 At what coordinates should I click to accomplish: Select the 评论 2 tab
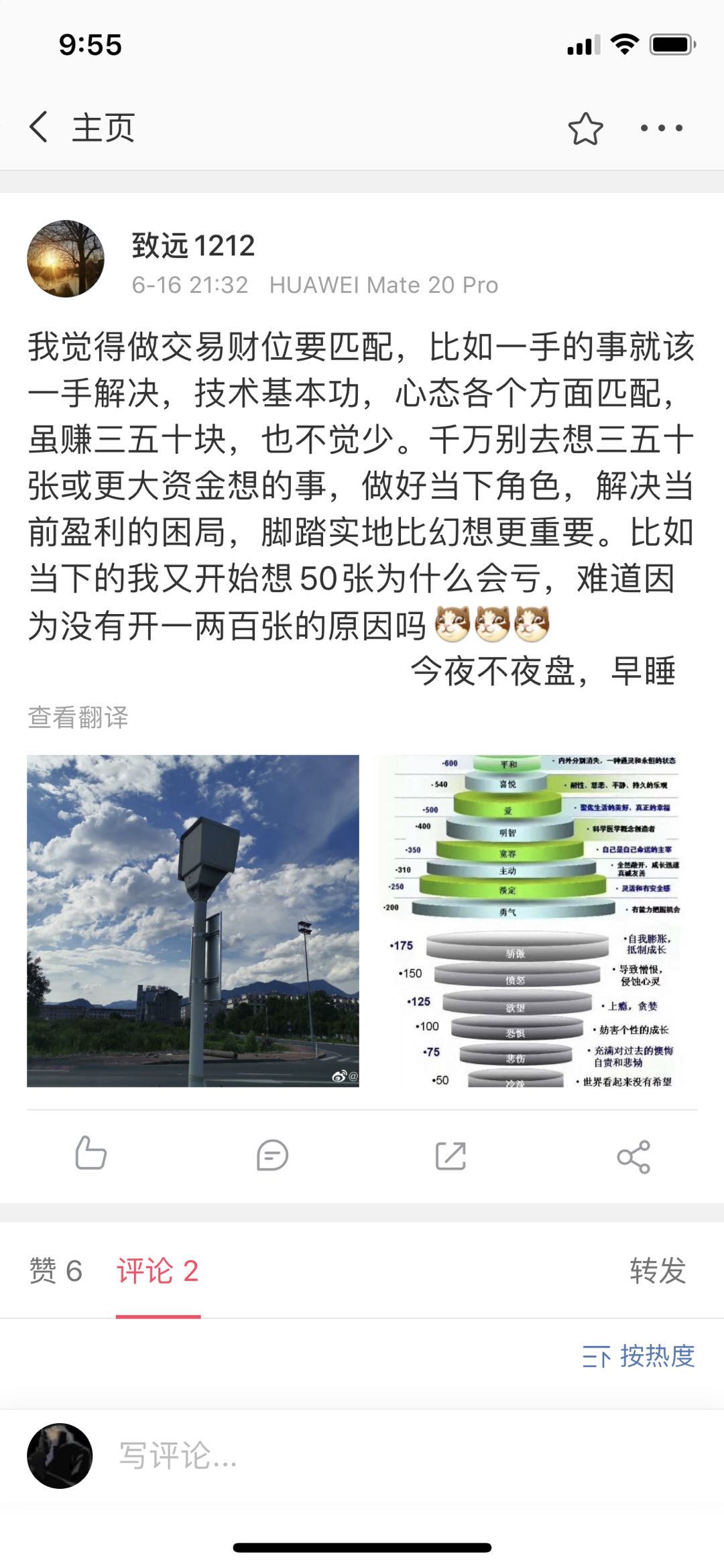[x=158, y=1271]
